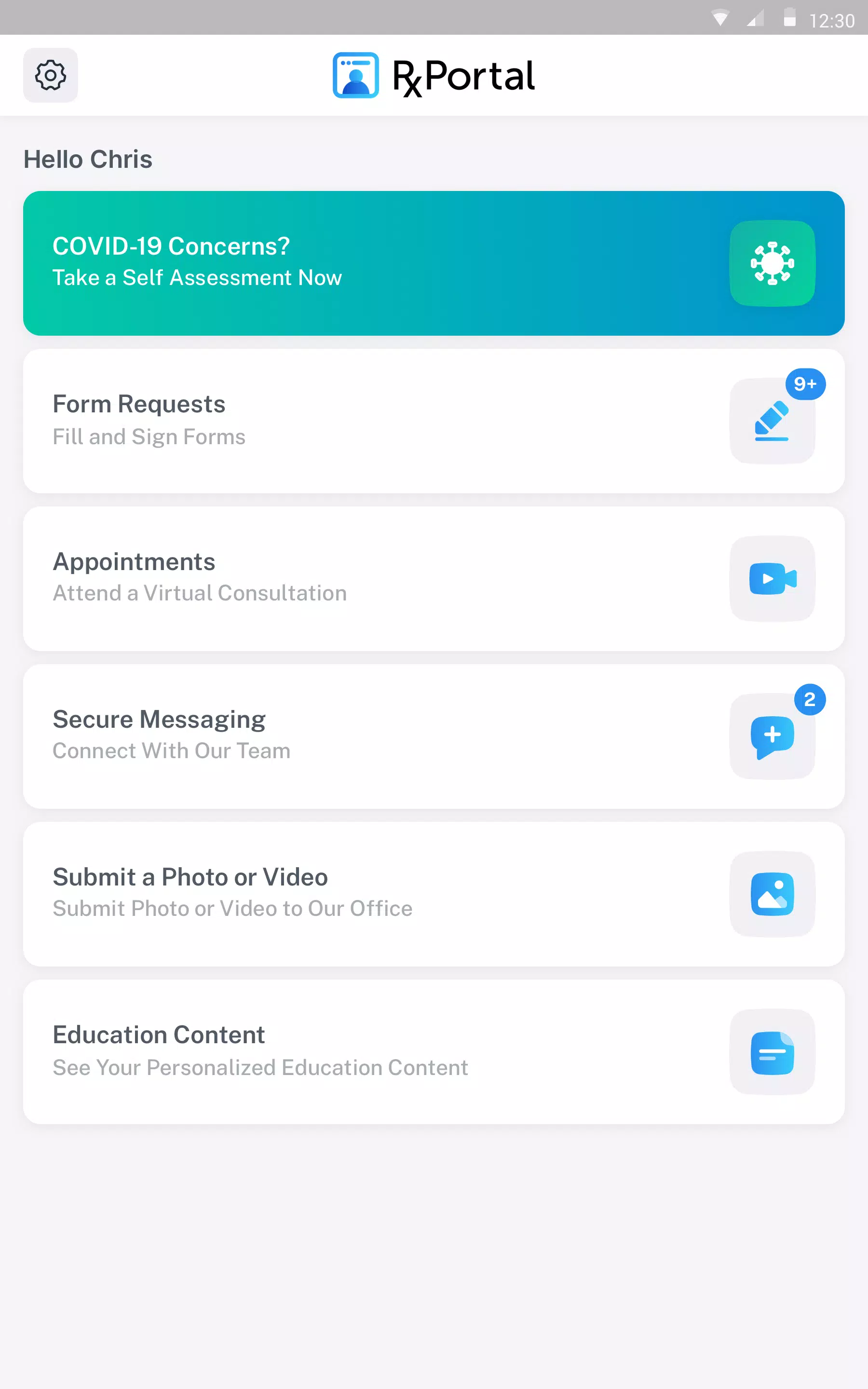
Task: Open Form Requests to fill forms
Action: (434, 422)
